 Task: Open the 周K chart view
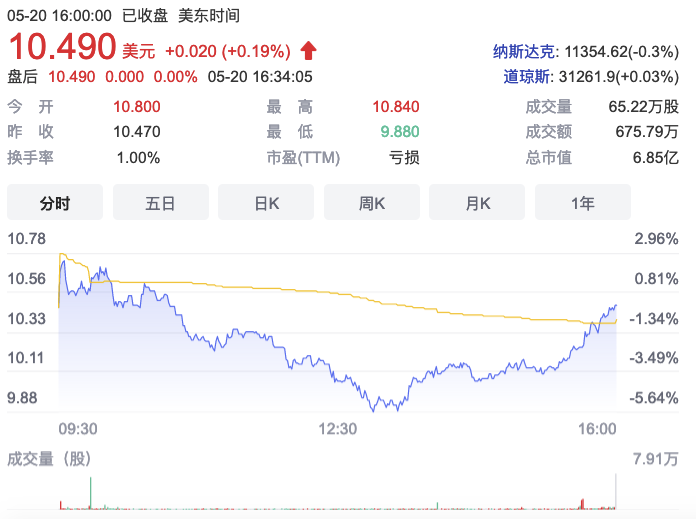[372, 203]
